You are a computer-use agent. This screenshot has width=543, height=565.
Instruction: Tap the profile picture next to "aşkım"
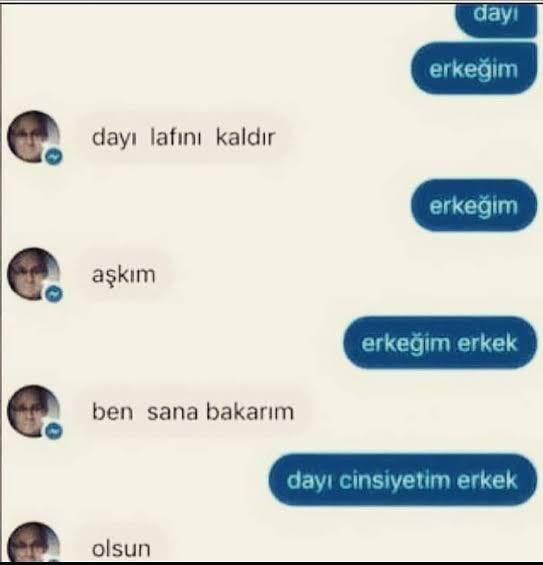34,274
